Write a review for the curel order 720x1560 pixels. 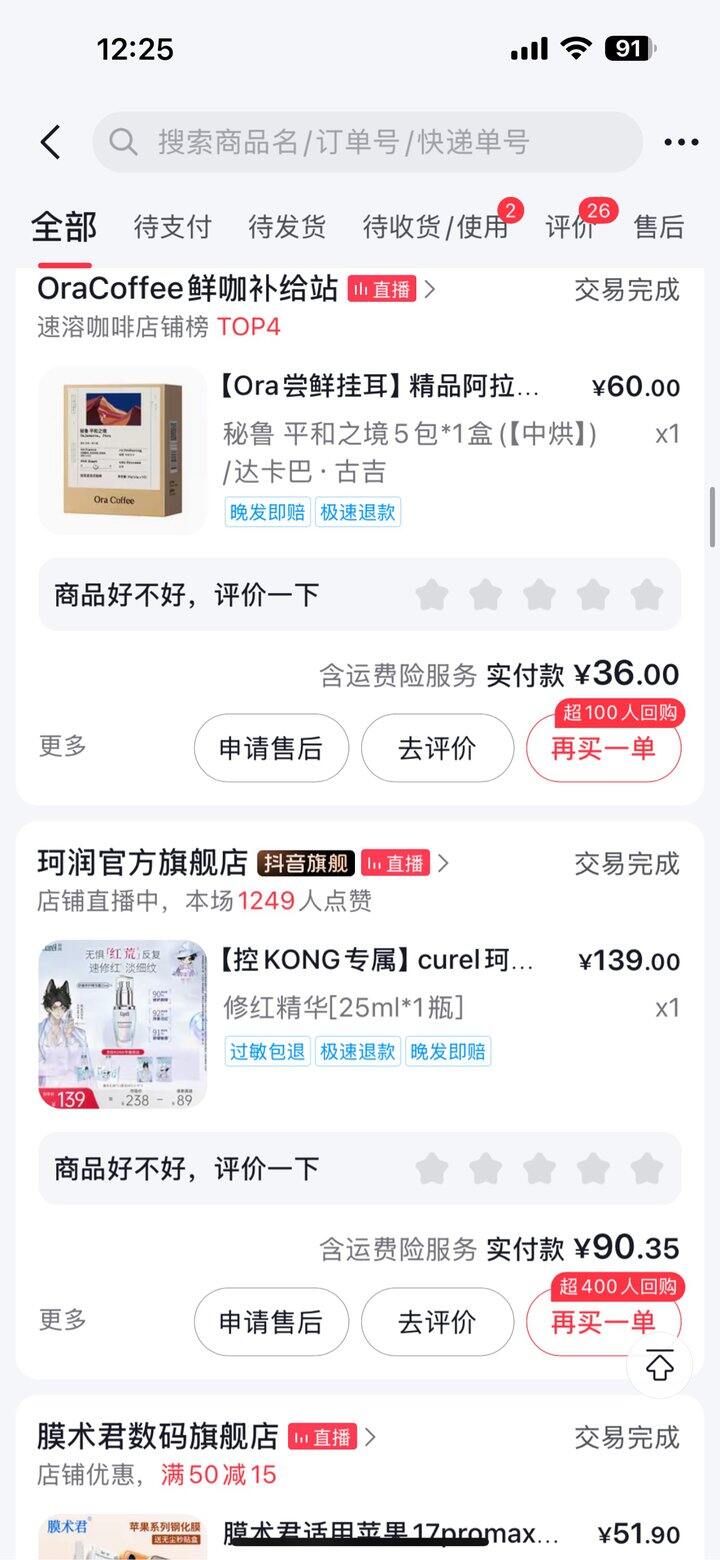coord(437,1322)
